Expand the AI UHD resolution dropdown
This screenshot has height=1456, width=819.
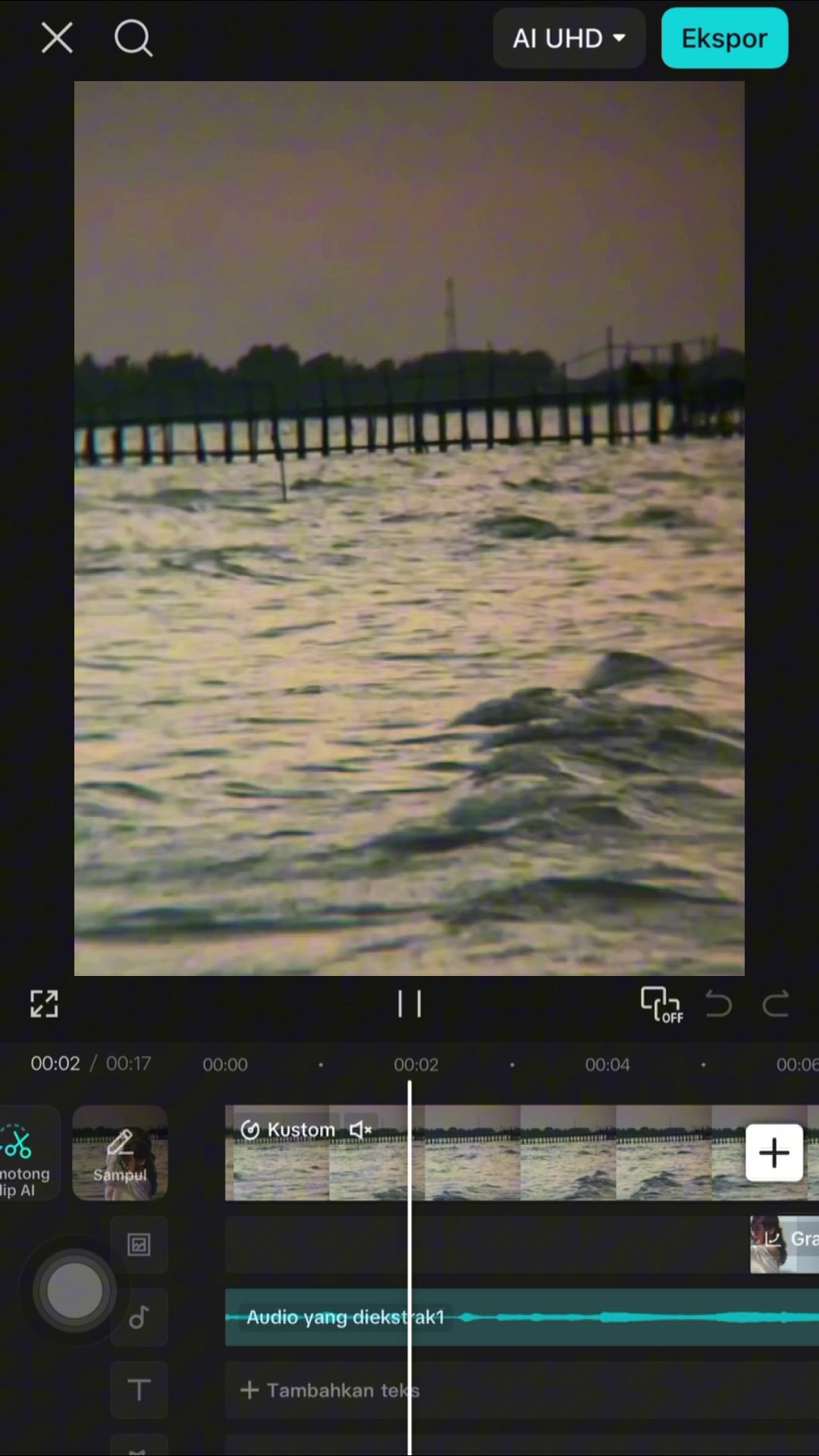click(x=569, y=38)
